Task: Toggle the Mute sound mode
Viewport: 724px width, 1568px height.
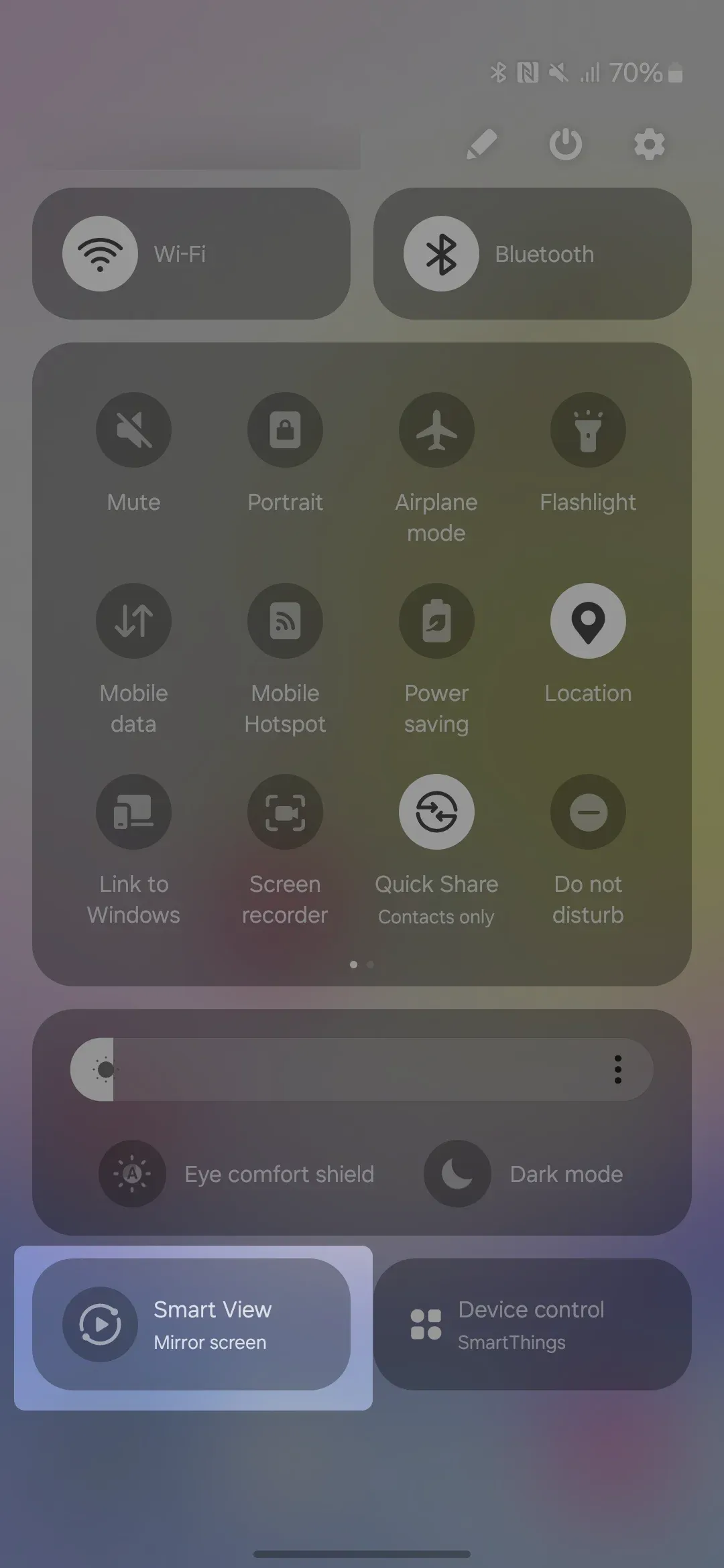Action: click(x=133, y=430)
